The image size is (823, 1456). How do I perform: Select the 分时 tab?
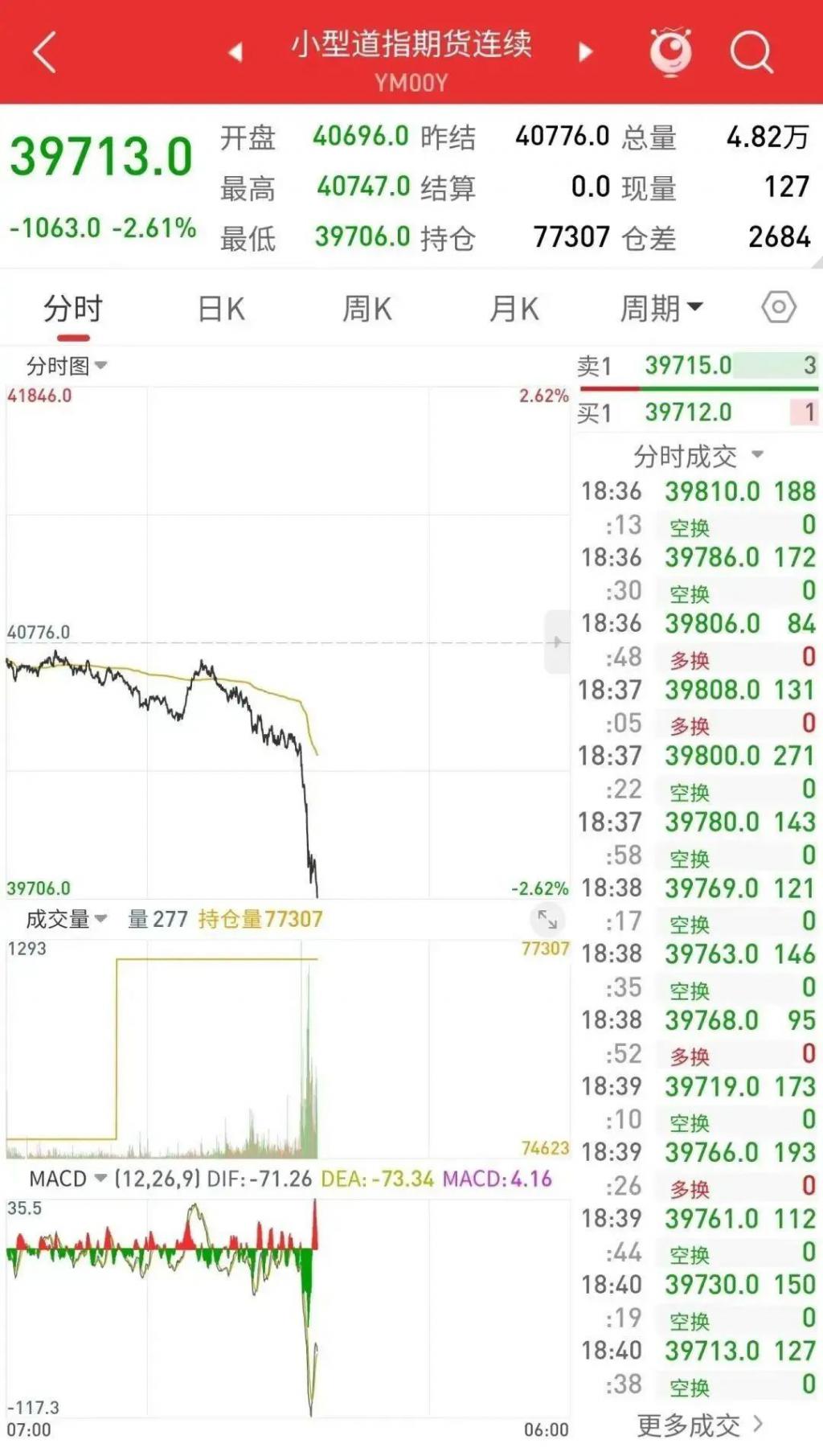click(73, 309)
